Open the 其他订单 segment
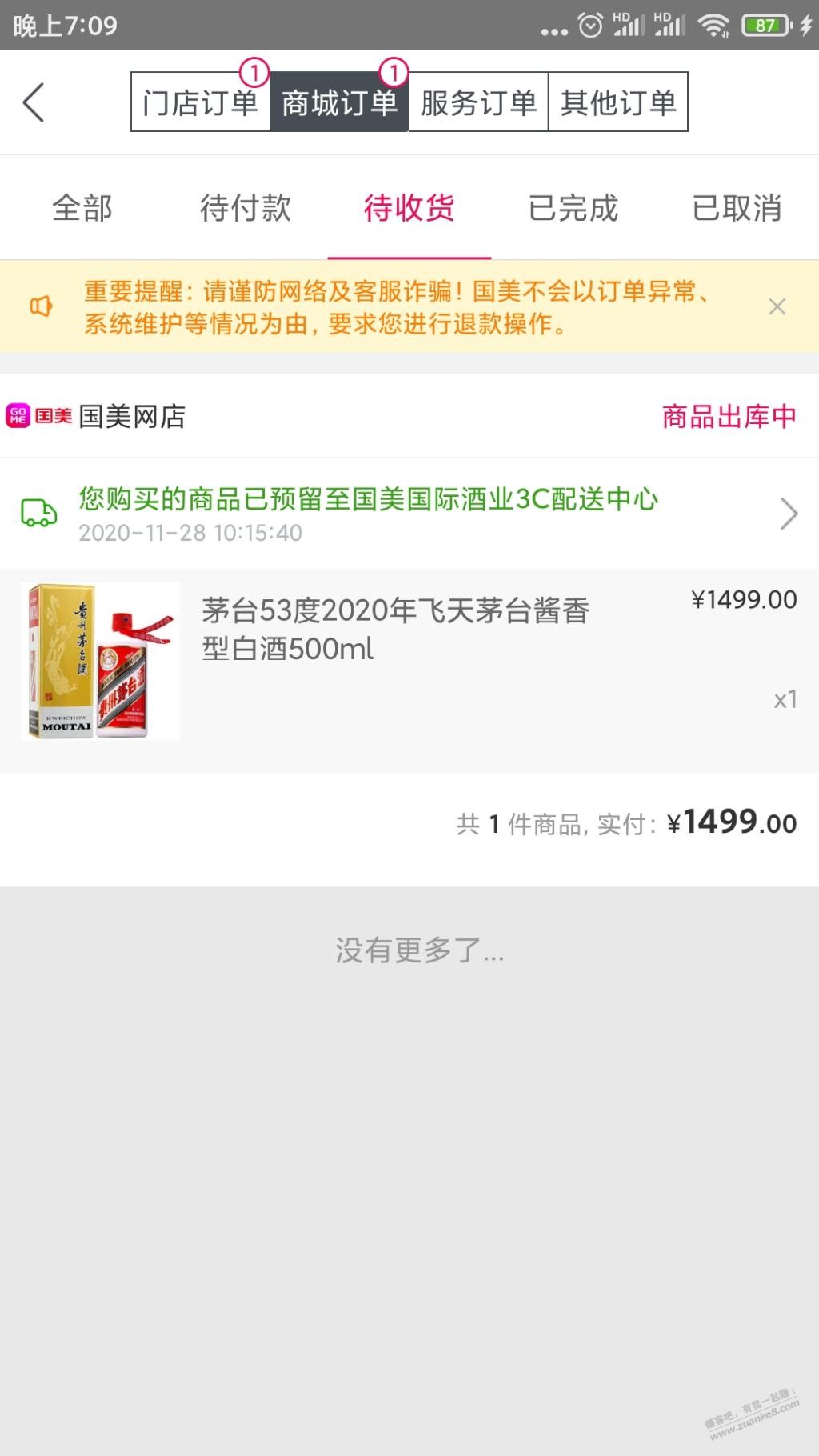 617,102
